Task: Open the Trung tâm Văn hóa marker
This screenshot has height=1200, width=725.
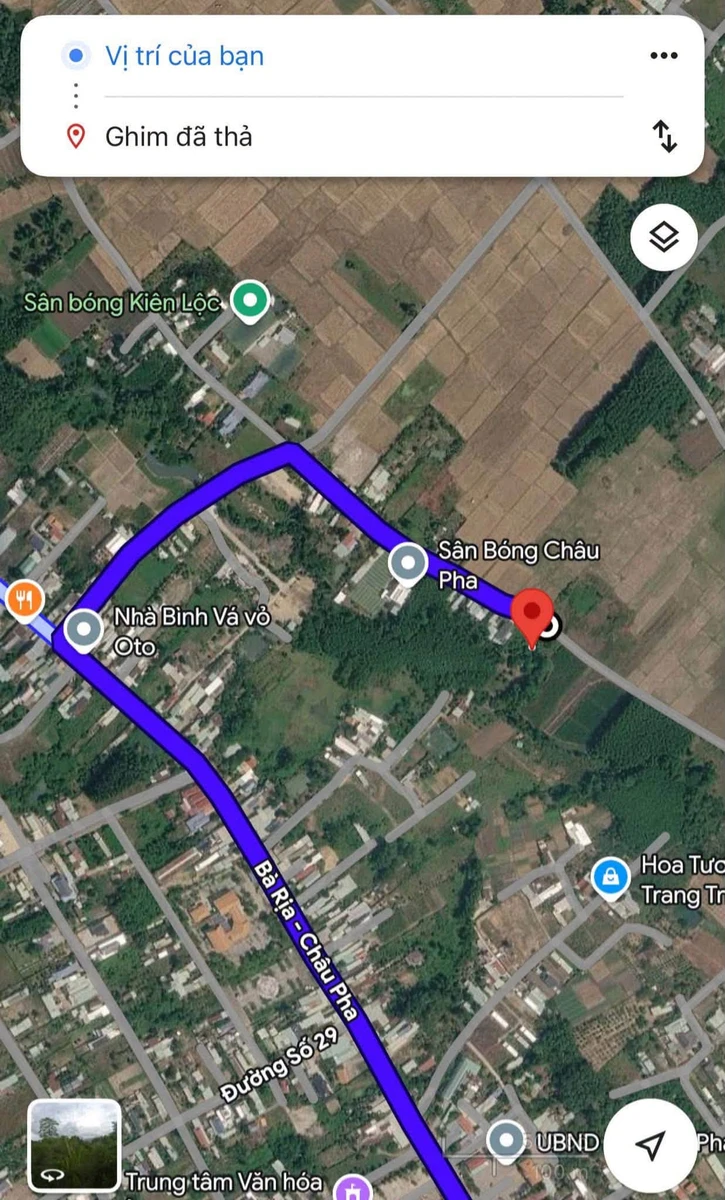Action: tap(352, 1190)
